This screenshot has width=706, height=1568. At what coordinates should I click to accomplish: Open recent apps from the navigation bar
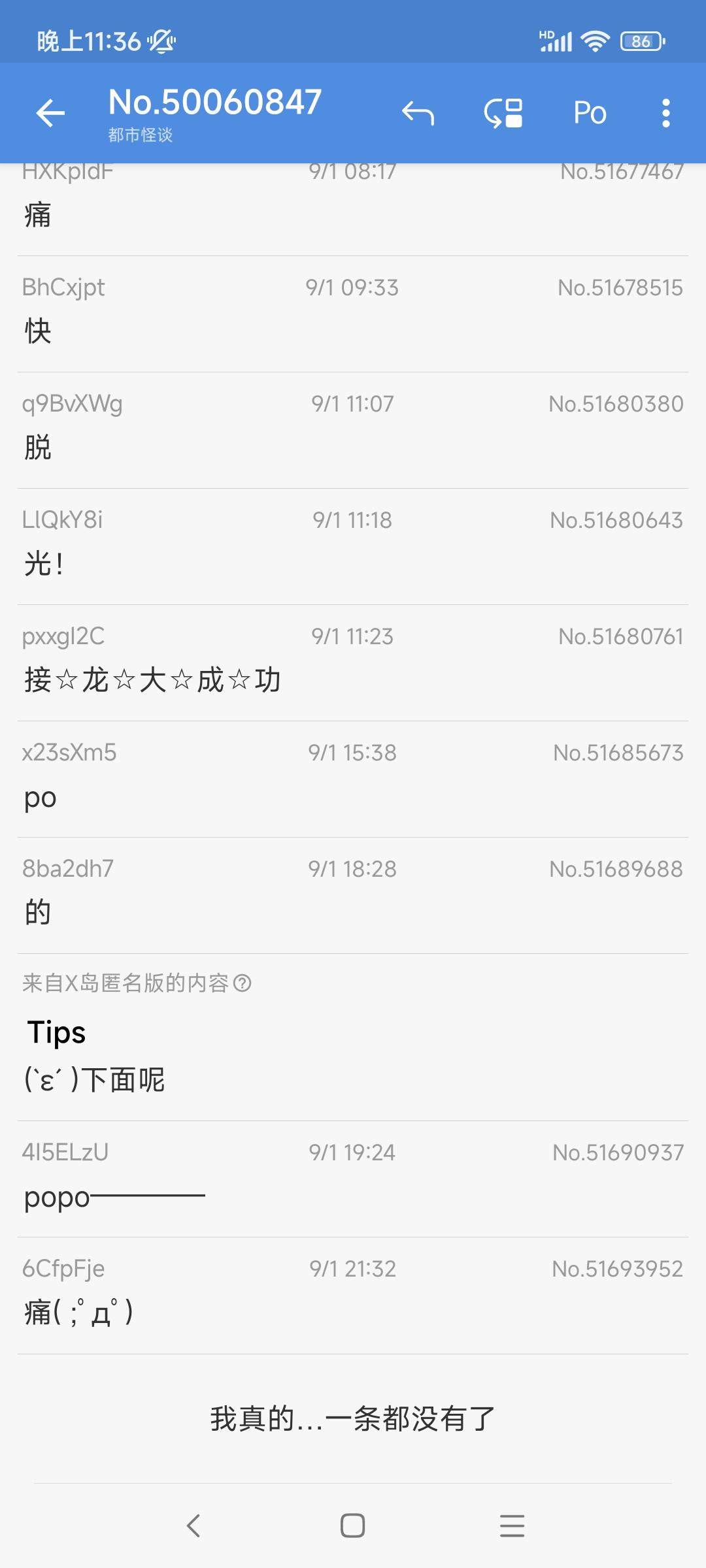(512, 1526)
